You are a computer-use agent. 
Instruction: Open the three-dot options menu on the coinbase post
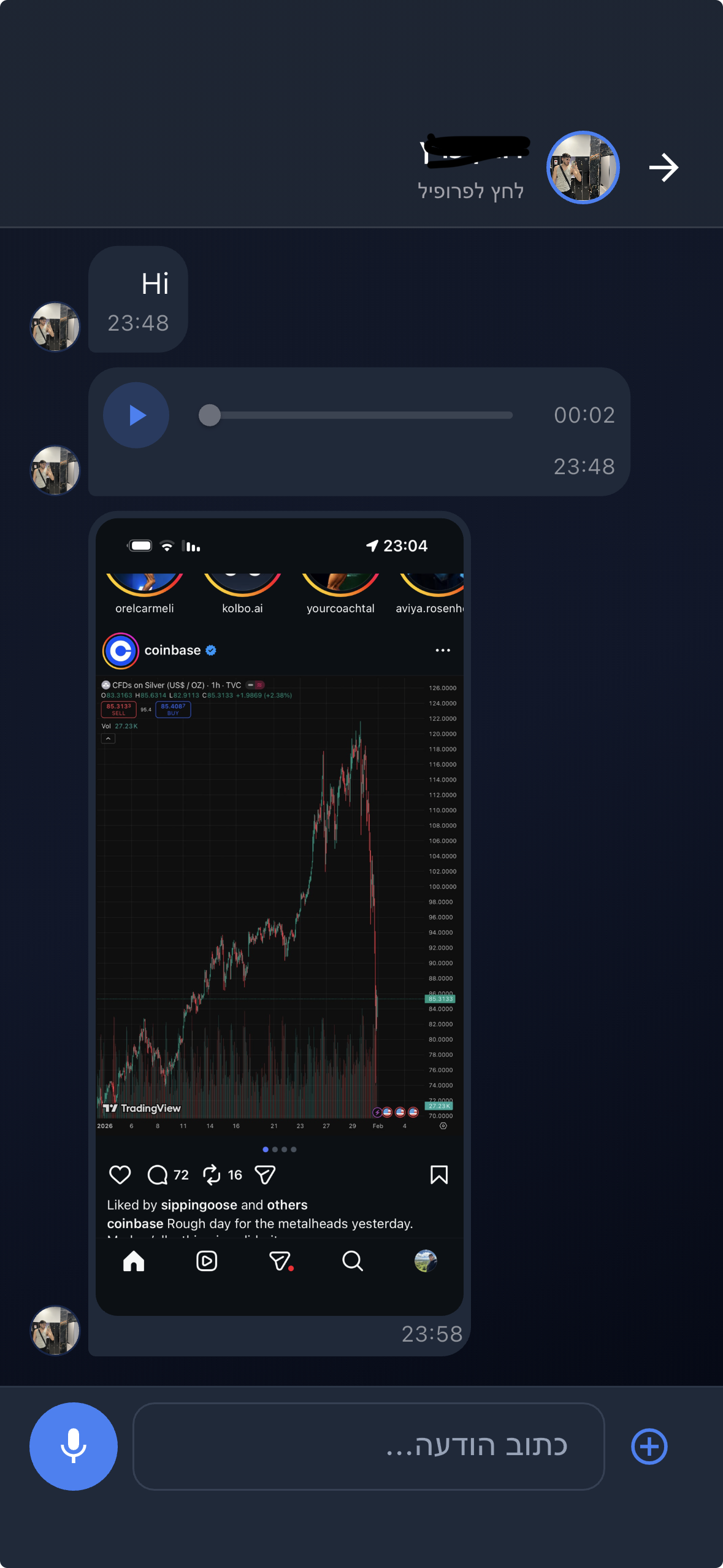pos(443,650)
